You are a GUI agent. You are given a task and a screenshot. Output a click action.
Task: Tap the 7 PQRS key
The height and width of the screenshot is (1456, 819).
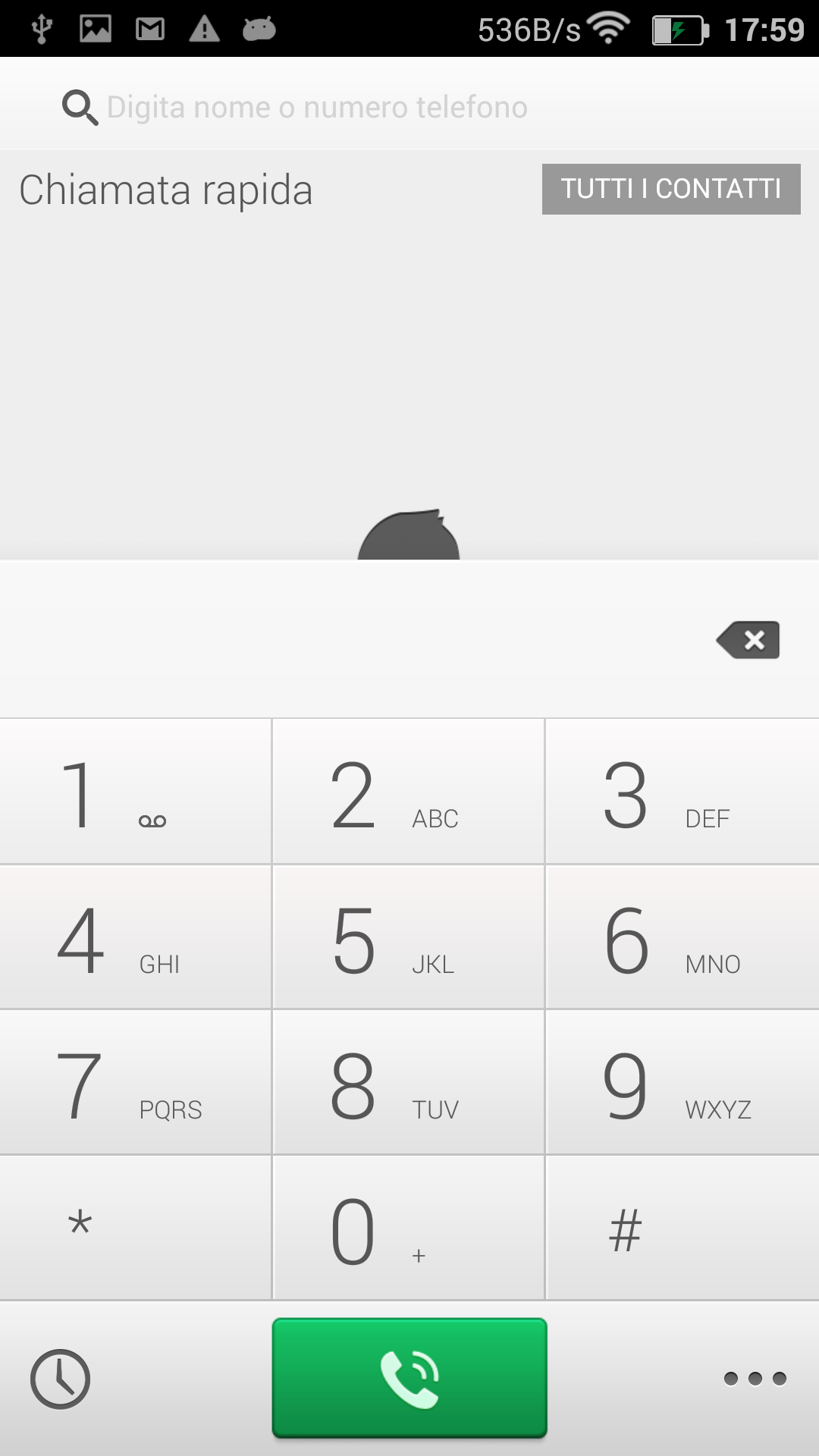(136, 1083)
